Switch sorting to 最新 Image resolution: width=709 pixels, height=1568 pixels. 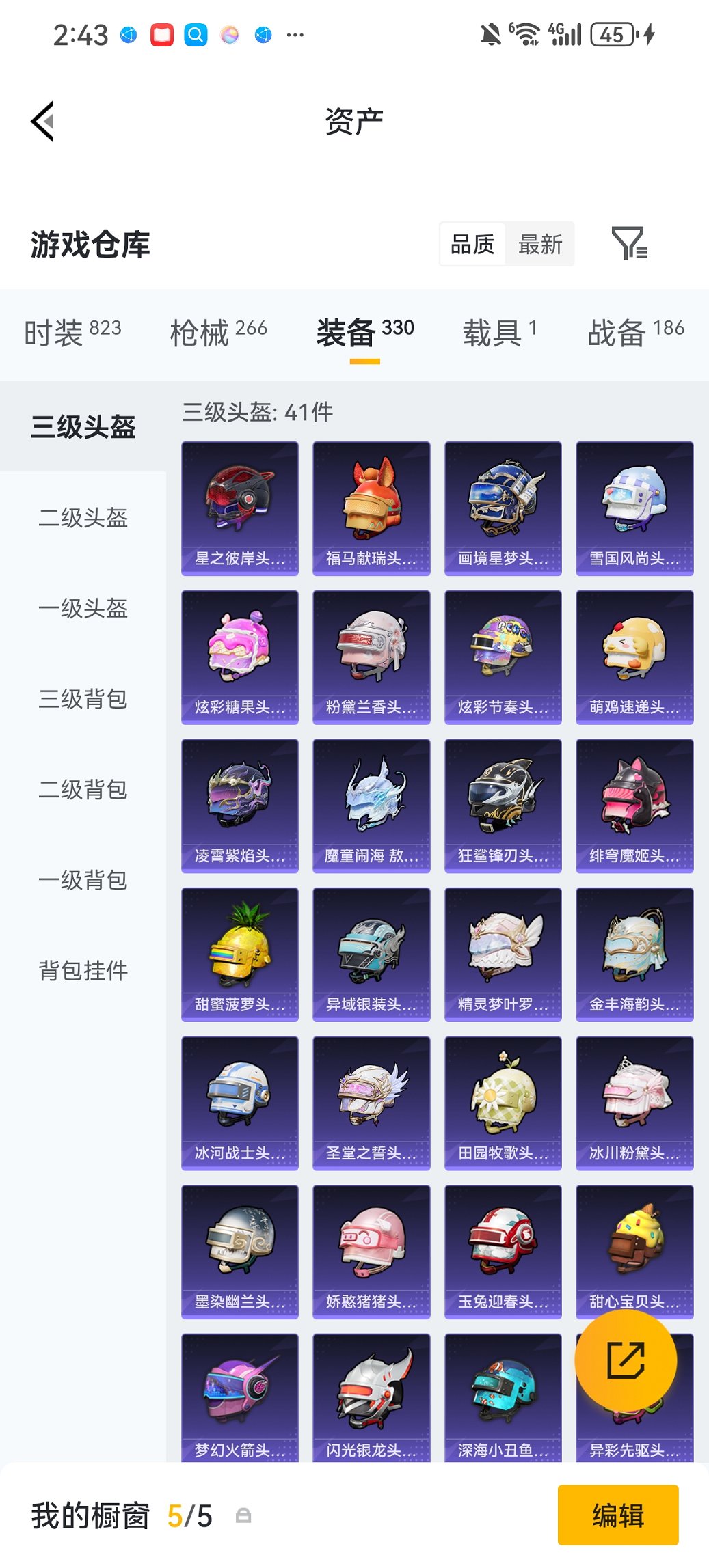pyautogui.click(x=540, y=244)
